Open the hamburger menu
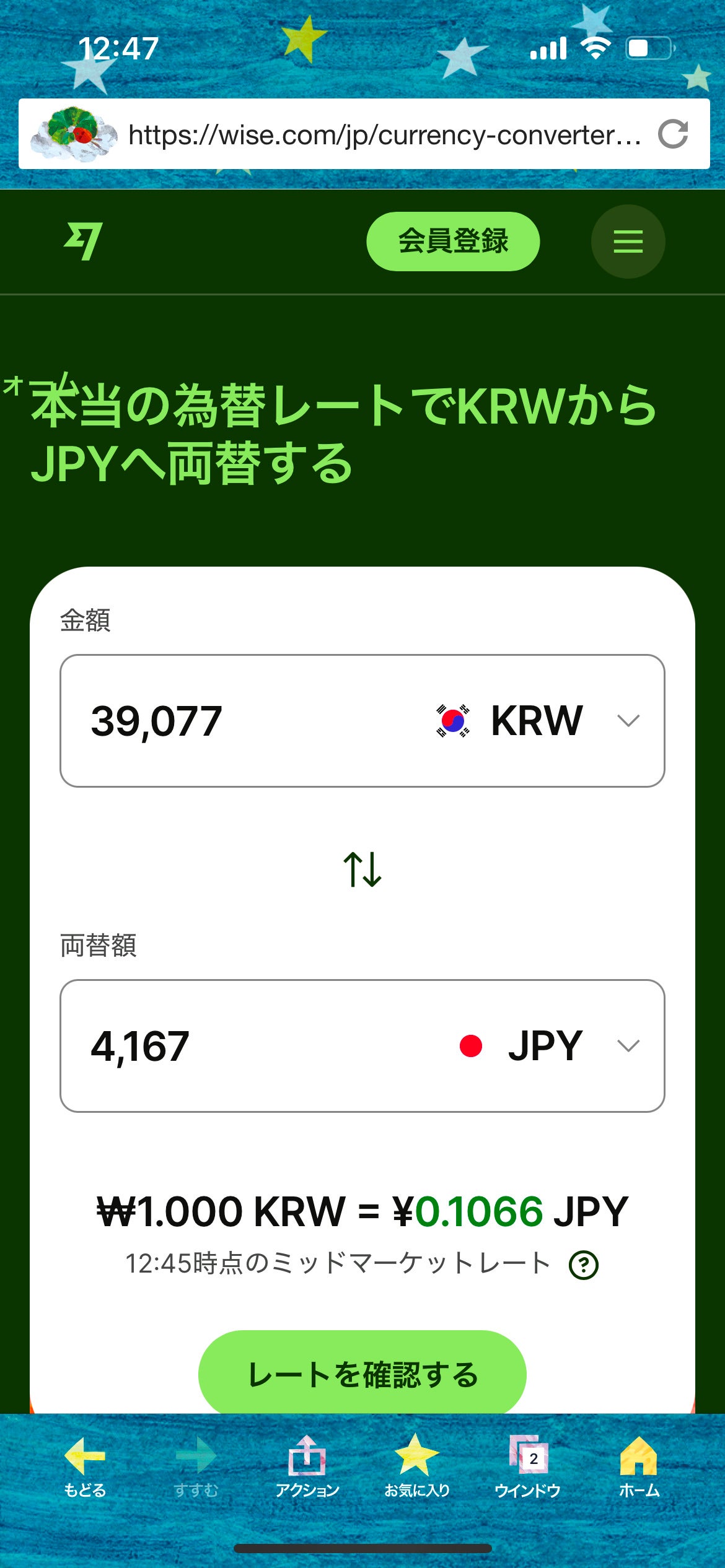725x1568 pixels. click(x=628, y=242)
